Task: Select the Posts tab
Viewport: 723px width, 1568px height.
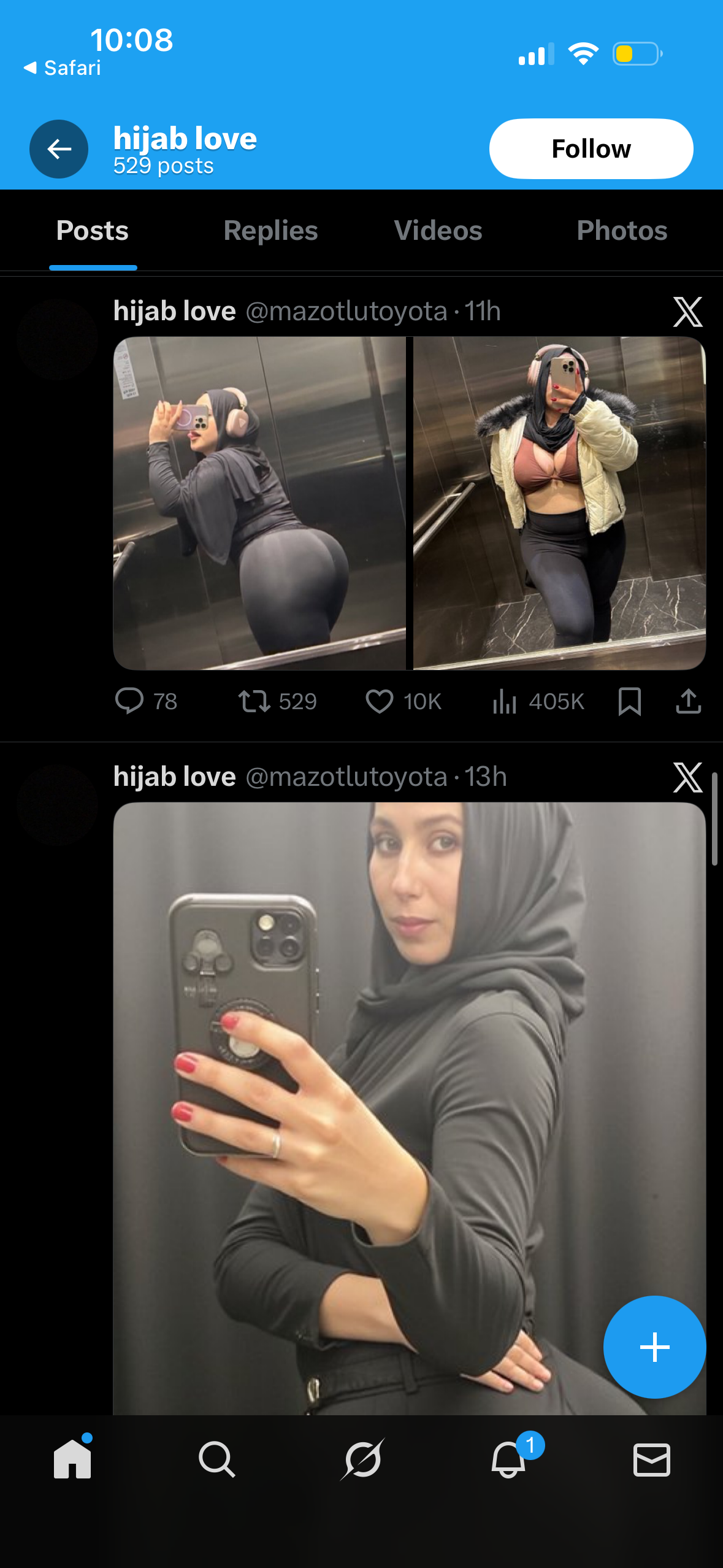Action: (x=93, y=231)
